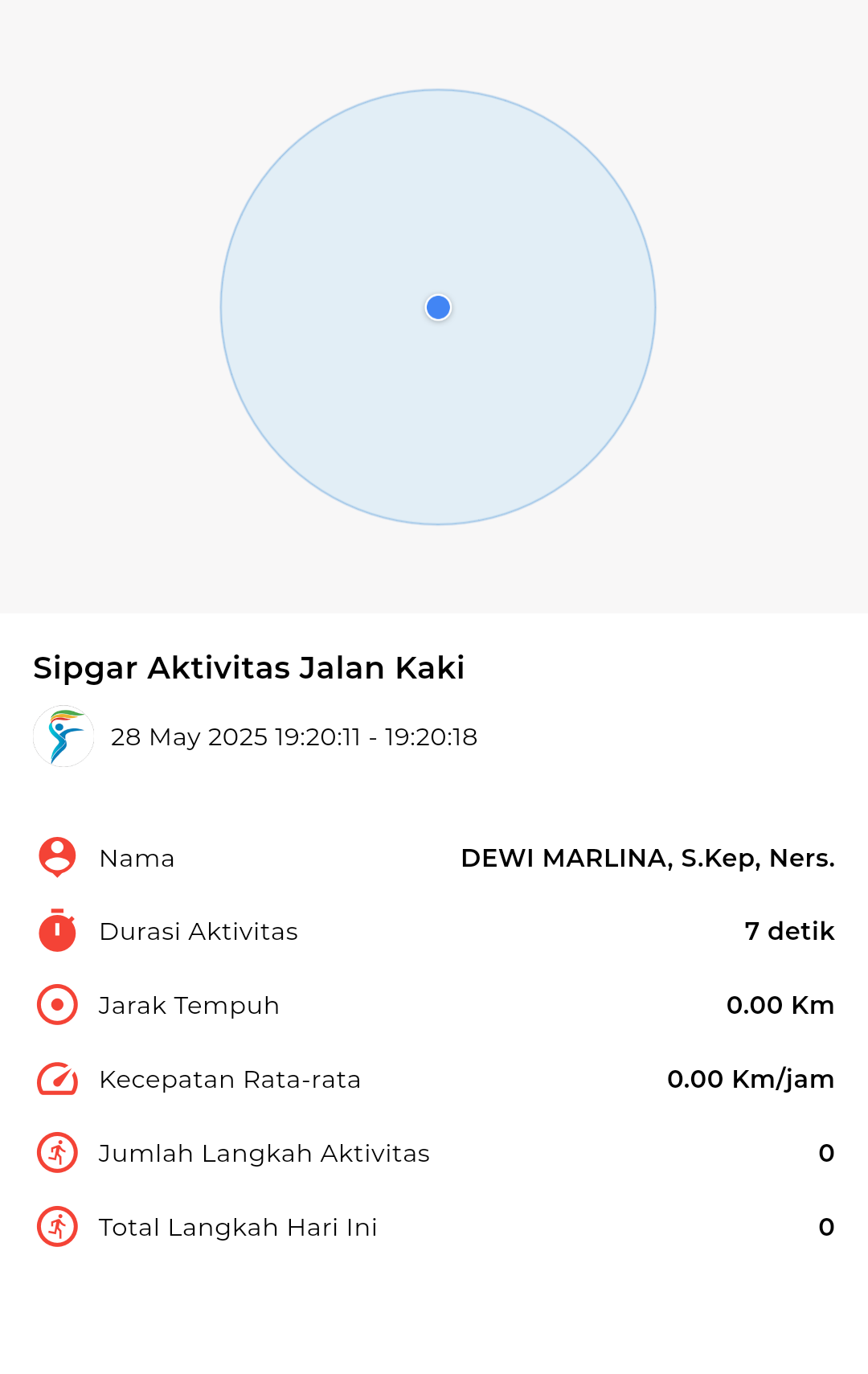The height and width of the screenshot is (1374, 868).
Task: Select the Durasi Aktivitas row label
Action: click(199, 931)
